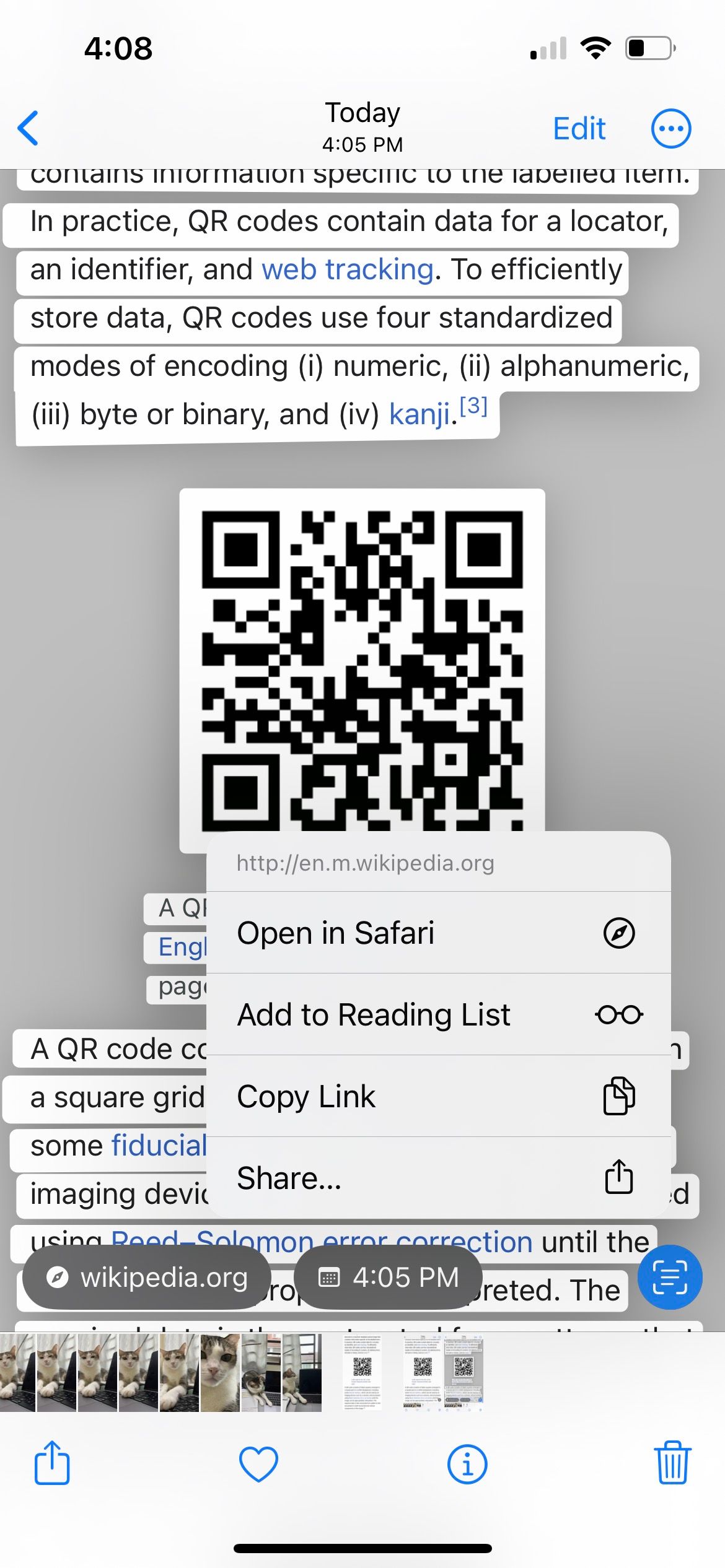Select Share… in the link menu

point(437,1177)
